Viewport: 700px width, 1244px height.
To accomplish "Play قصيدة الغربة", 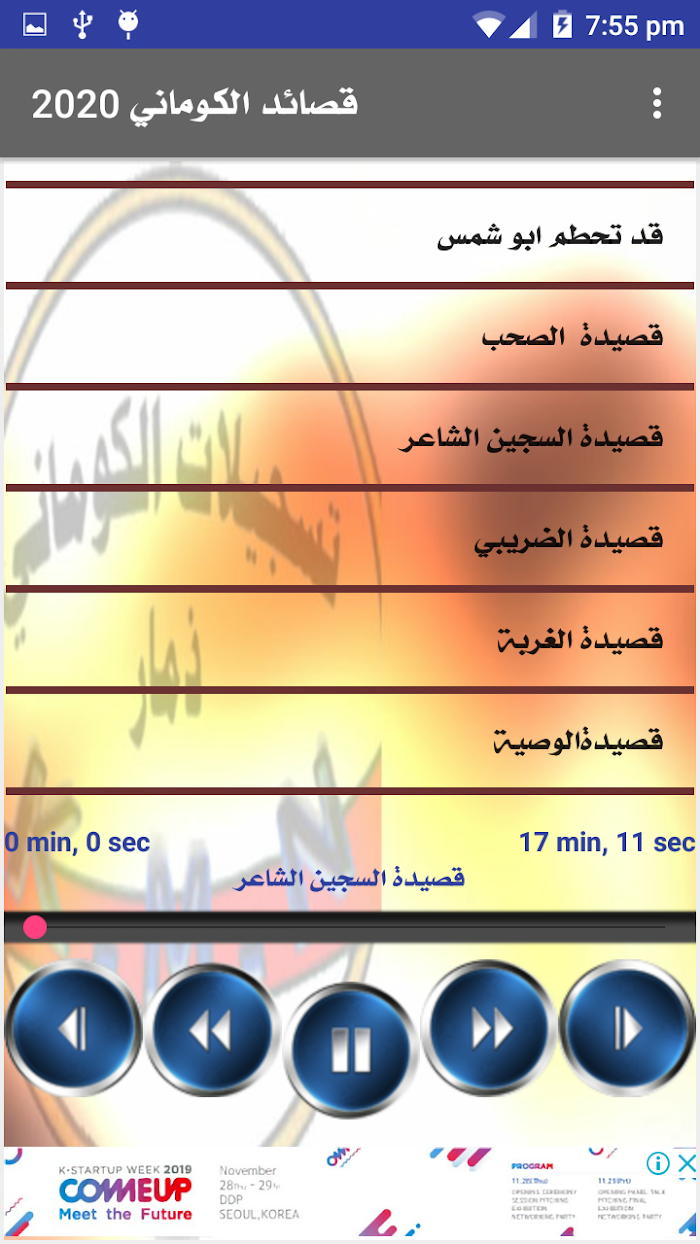I will point(350,639).
